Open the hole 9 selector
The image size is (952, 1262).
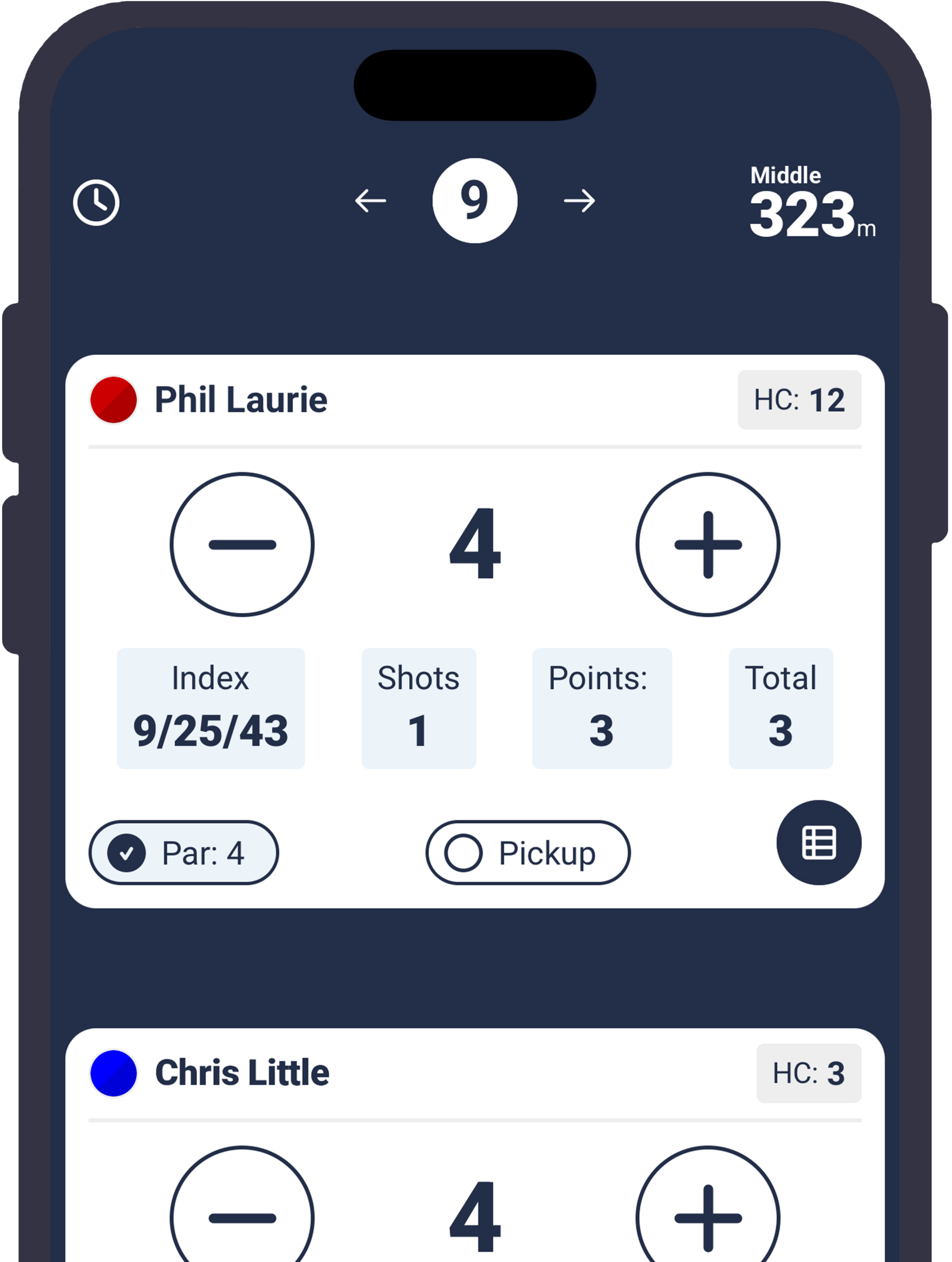475,201
